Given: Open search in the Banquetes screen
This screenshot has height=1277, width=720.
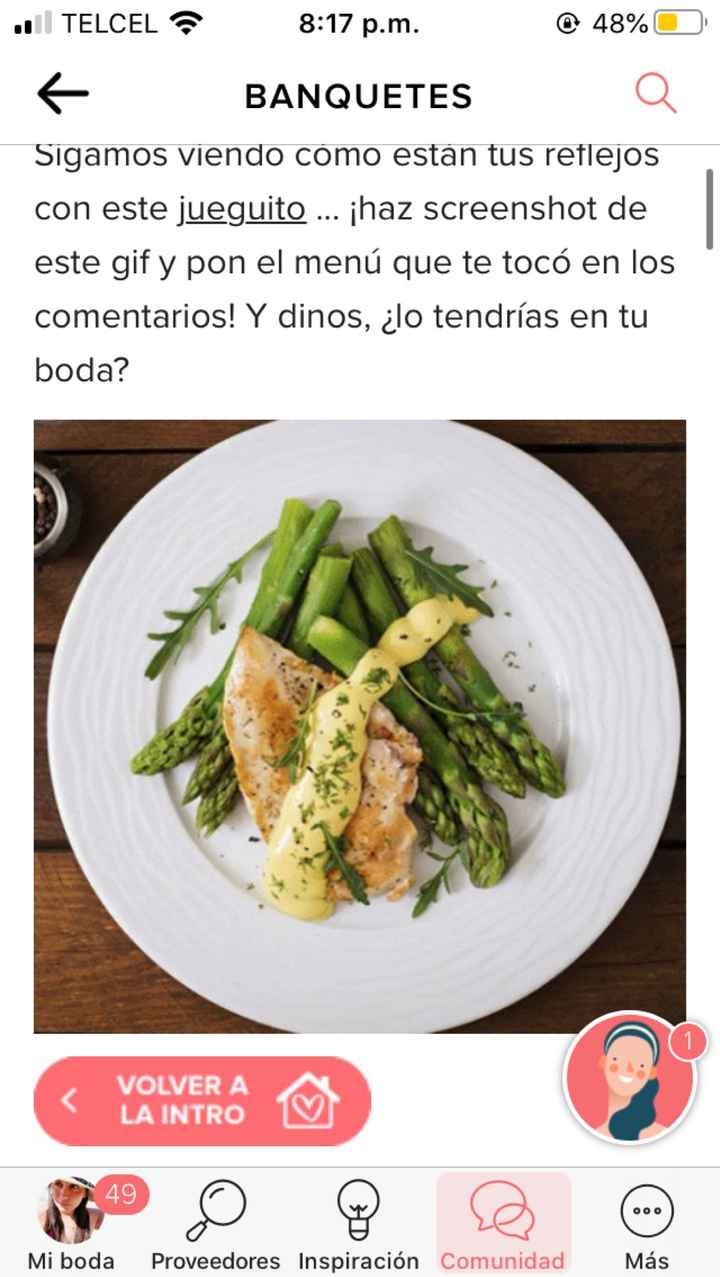Looking at the screenshot, I should click(655, 95).
